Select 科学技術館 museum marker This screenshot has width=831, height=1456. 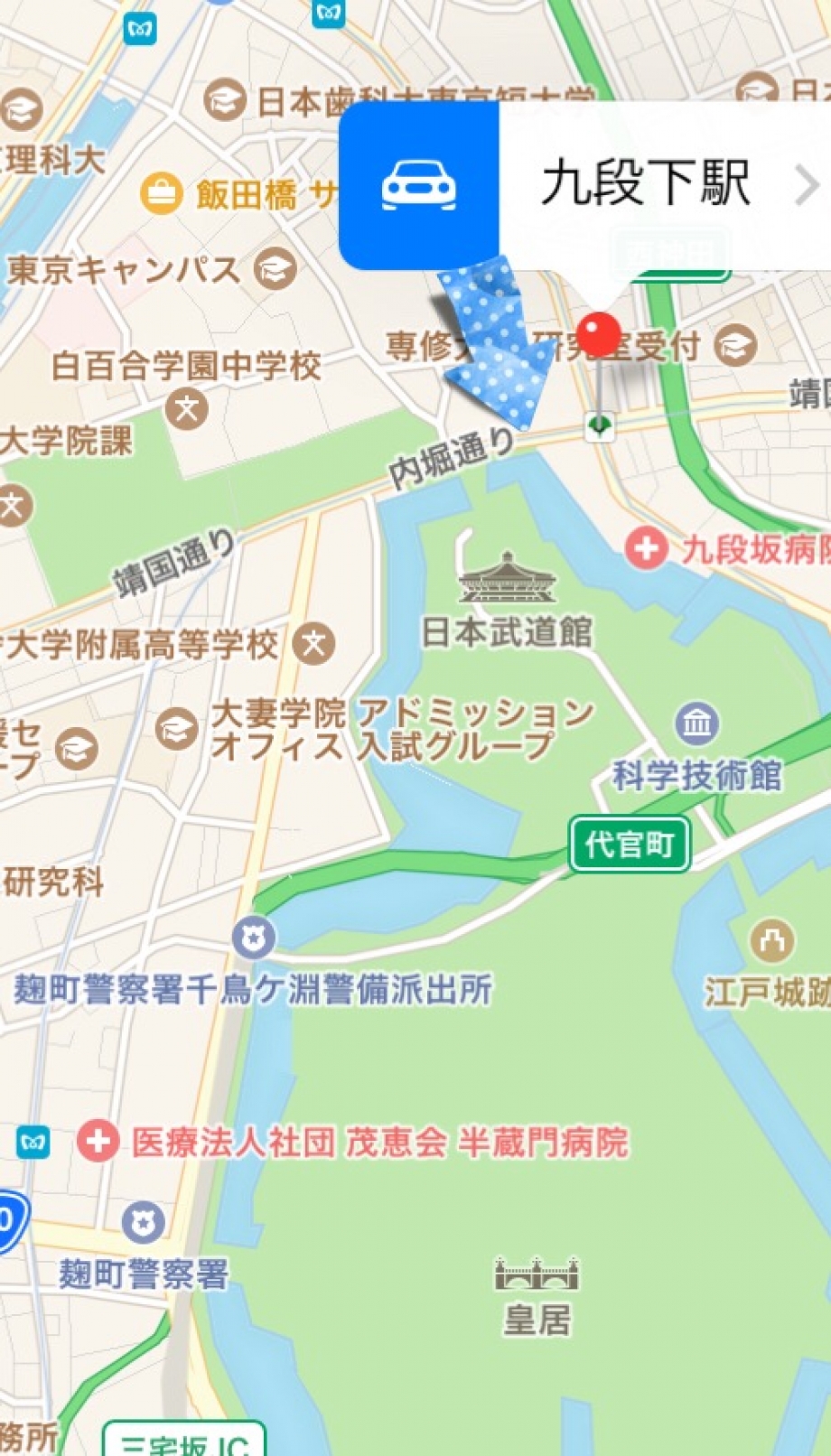click(697, 723)
